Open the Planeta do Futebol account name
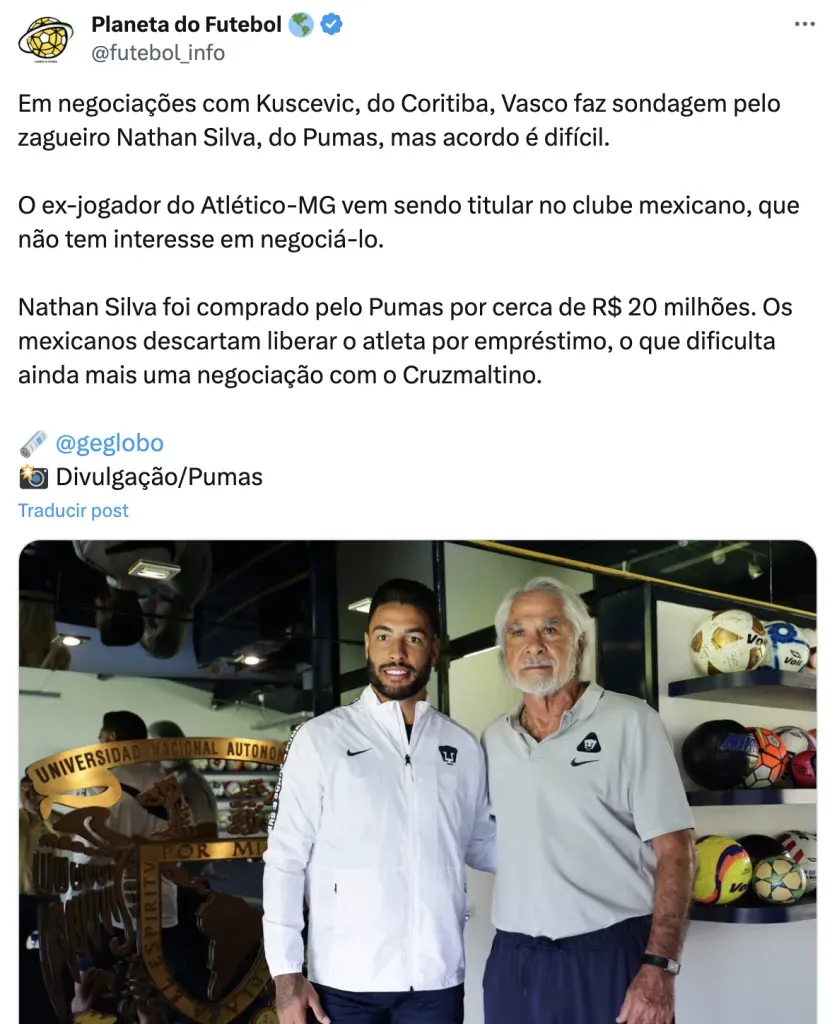 [x=186, y=25]
